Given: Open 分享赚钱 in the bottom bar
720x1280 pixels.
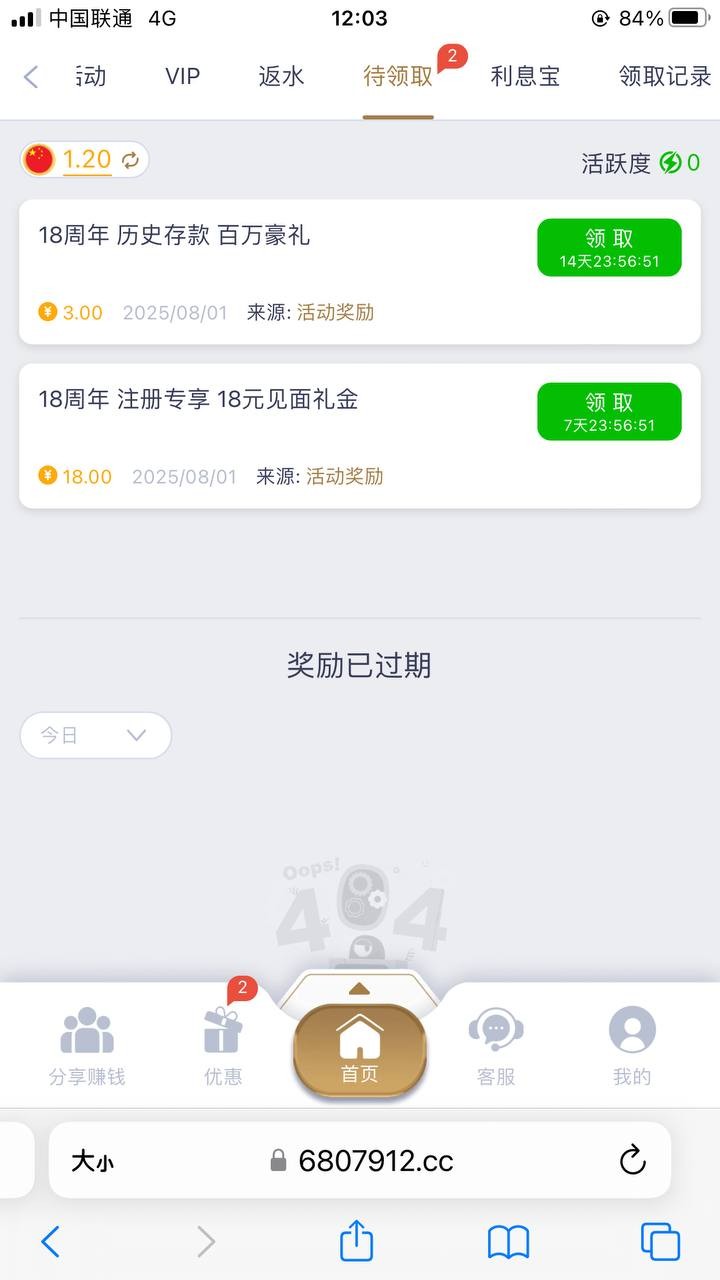Looking at the screenshot, I should 87,1047.
